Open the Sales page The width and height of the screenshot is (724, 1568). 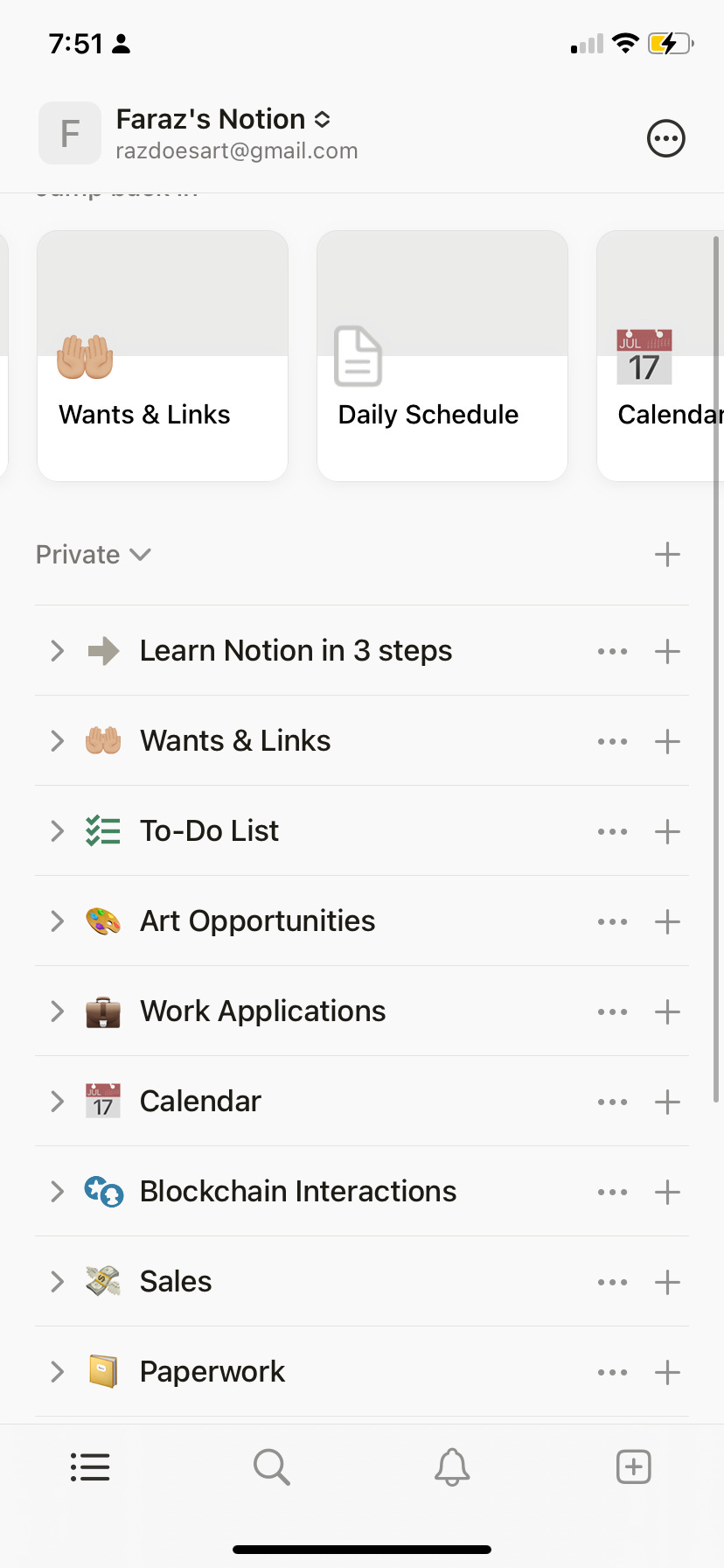tap(176, 1282)
